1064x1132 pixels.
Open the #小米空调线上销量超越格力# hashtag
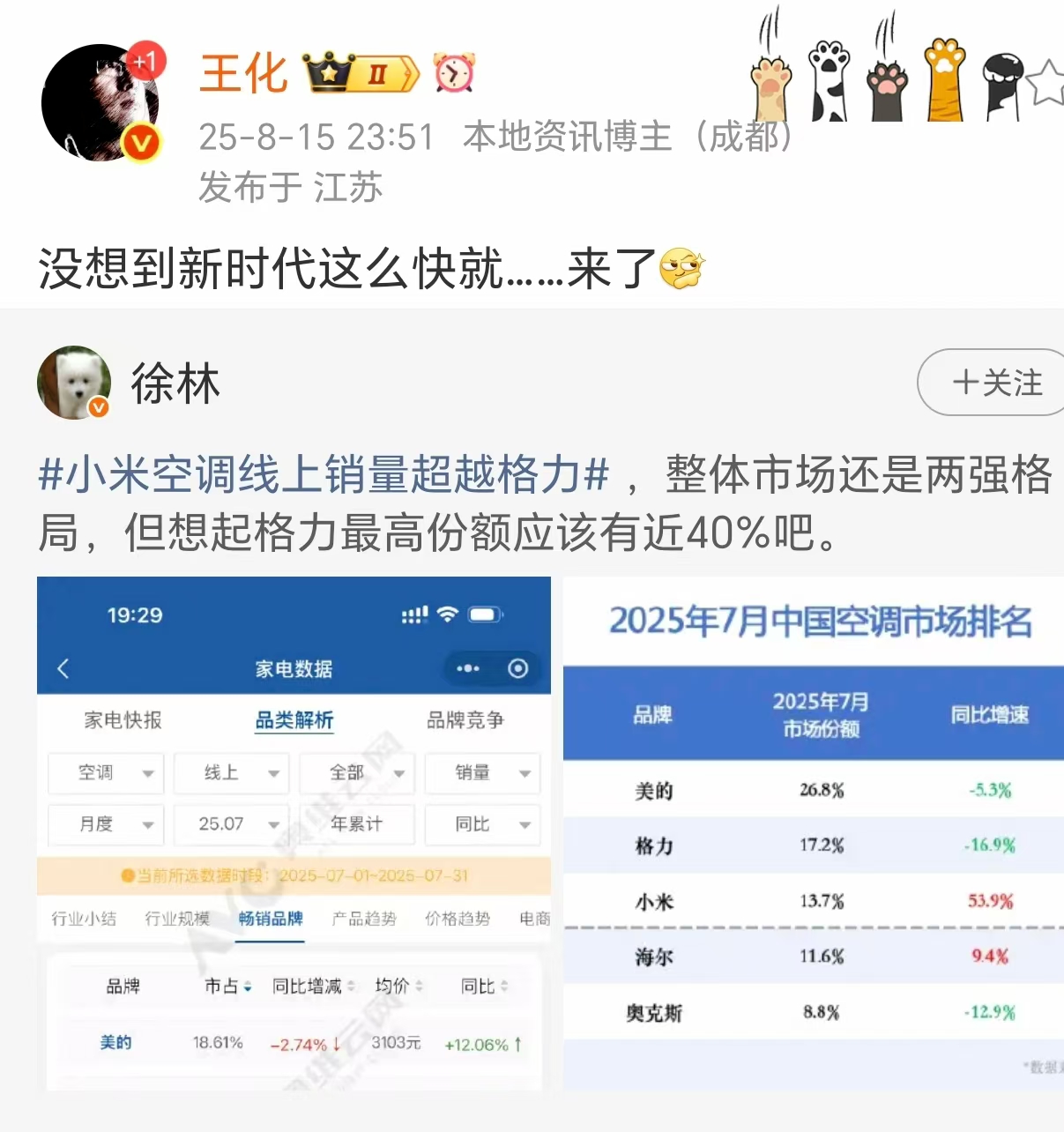point(324,474)
